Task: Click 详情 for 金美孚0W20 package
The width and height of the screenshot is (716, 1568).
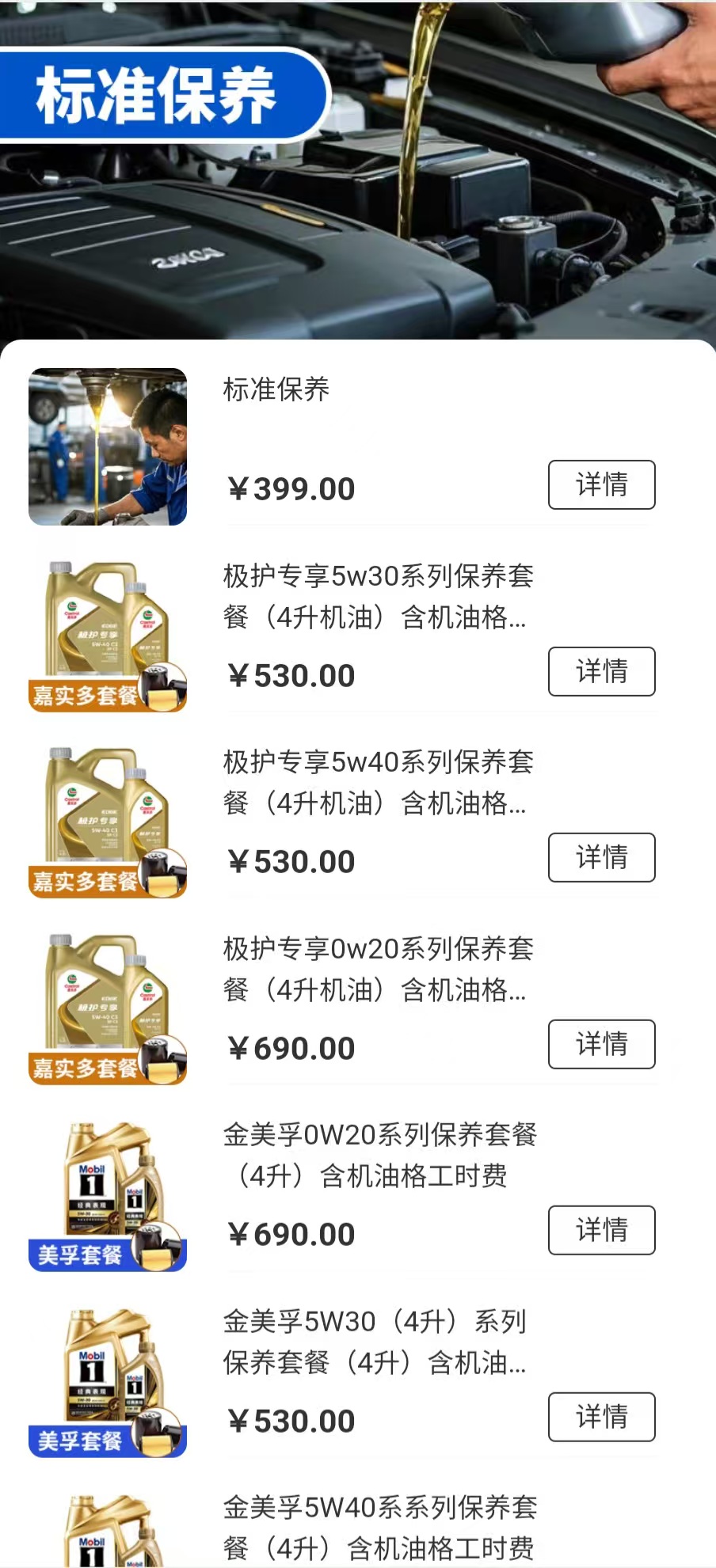Action: pyautogui.click(x=601, y=1230)
